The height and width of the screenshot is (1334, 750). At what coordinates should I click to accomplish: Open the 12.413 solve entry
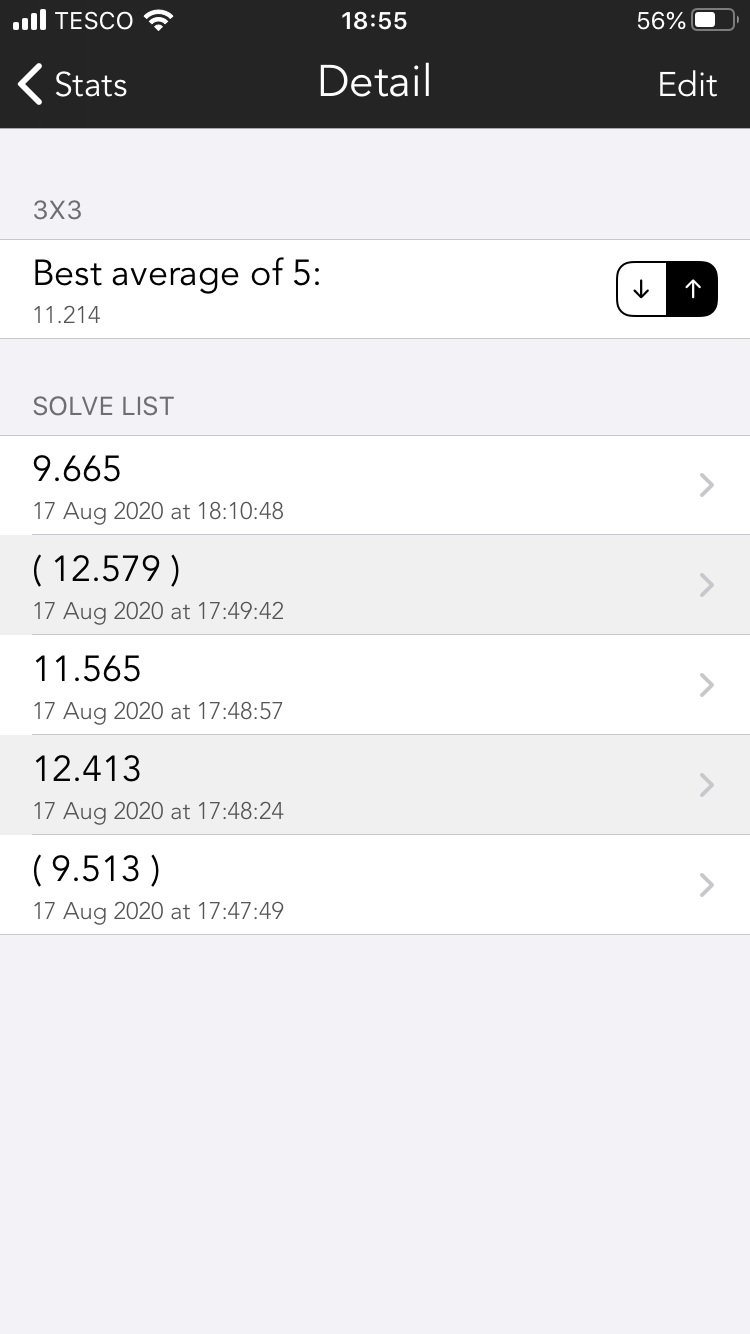(375, 785)
